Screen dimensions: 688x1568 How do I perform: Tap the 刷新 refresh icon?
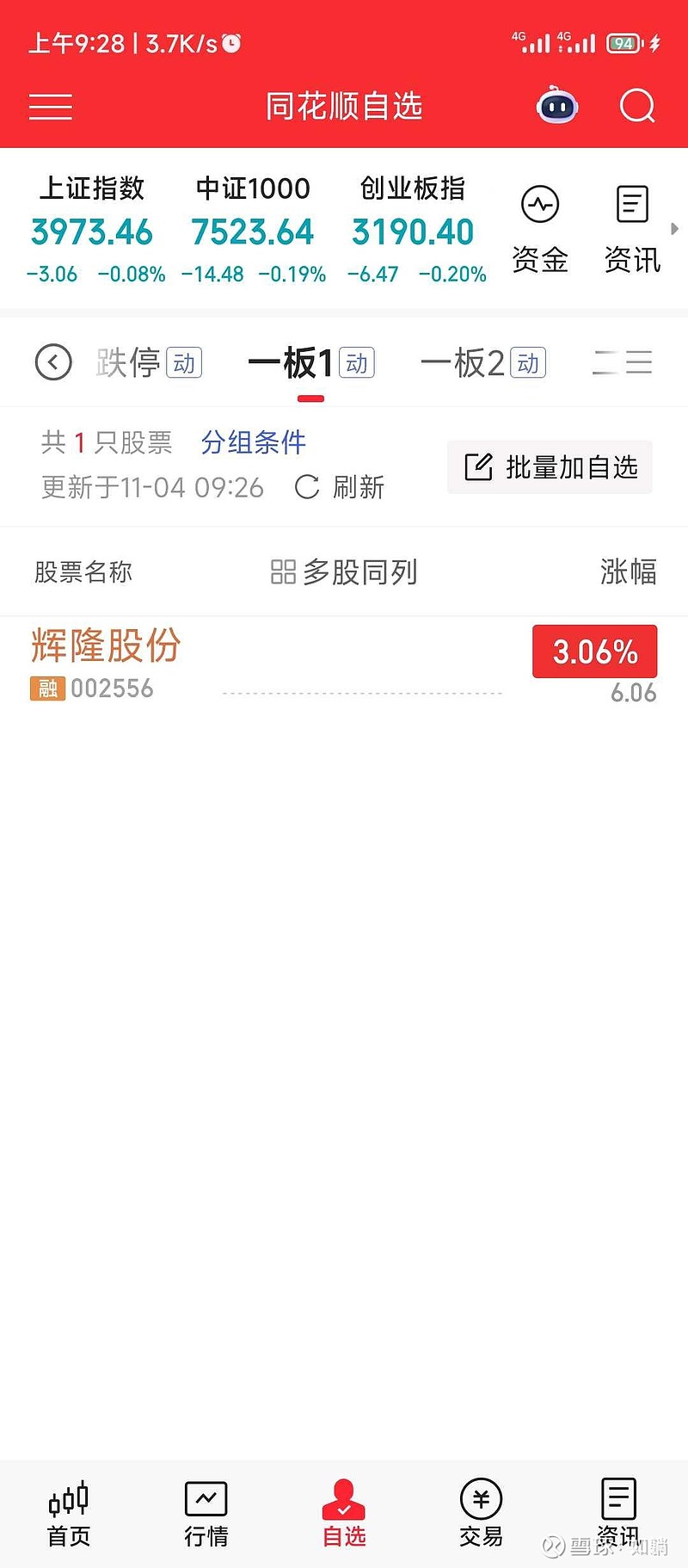[309, 486]
